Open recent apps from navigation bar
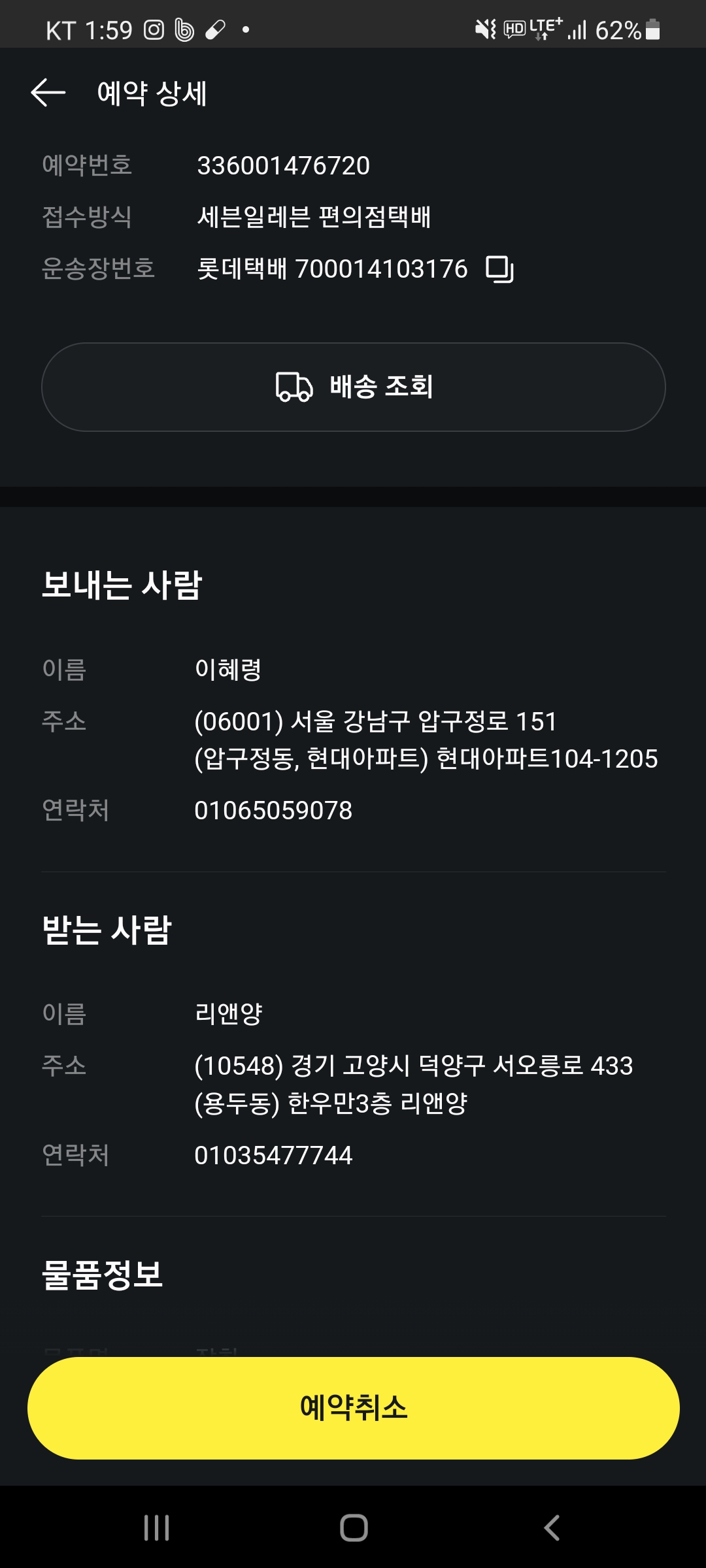 [x=157, y=1527]
